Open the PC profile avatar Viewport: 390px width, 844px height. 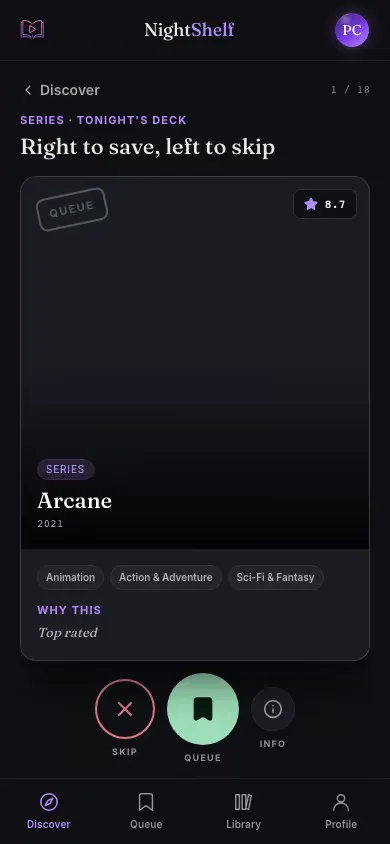tap(352, 30)
